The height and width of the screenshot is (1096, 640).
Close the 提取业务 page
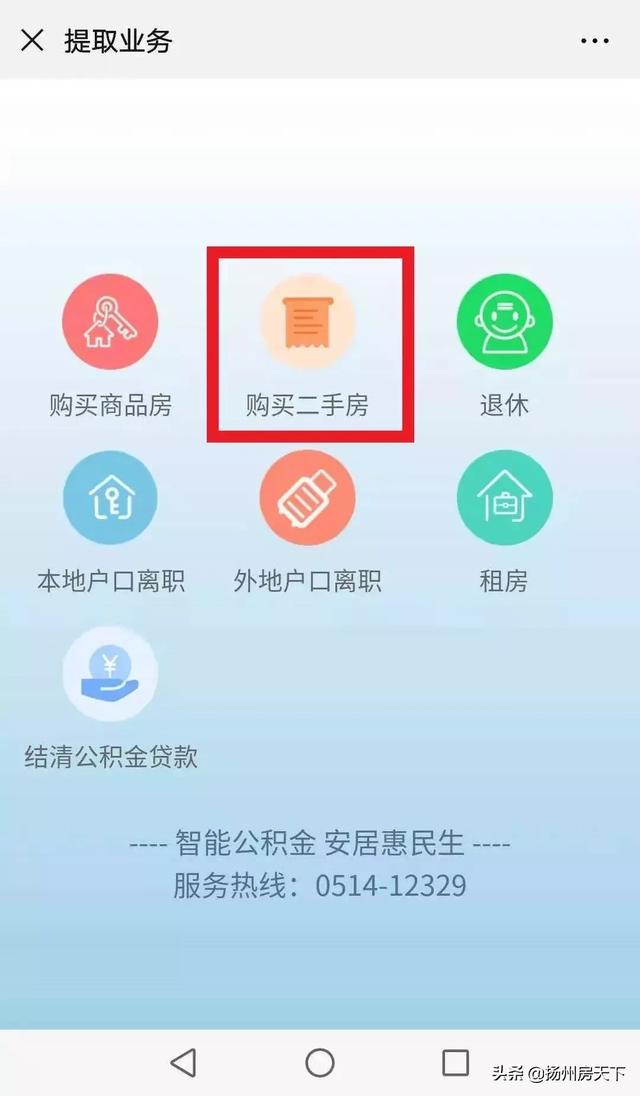(32, 41)
